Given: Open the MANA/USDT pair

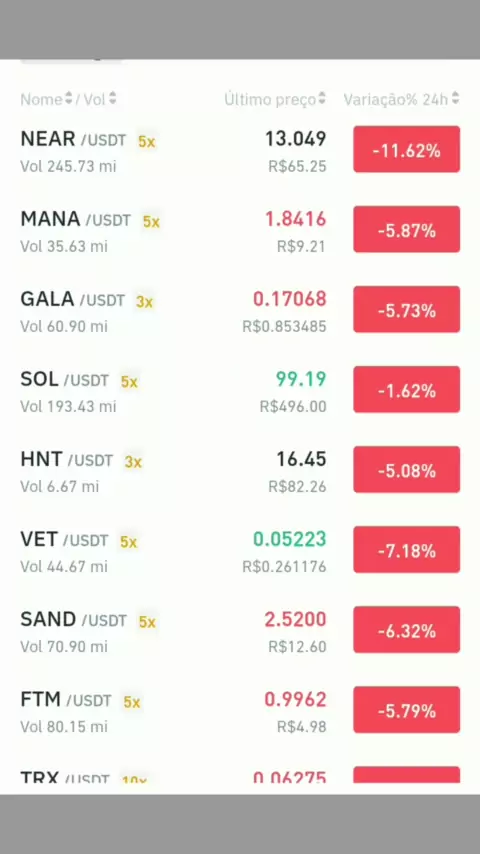Looking at the screenshot, I should (x=240, y=229).
